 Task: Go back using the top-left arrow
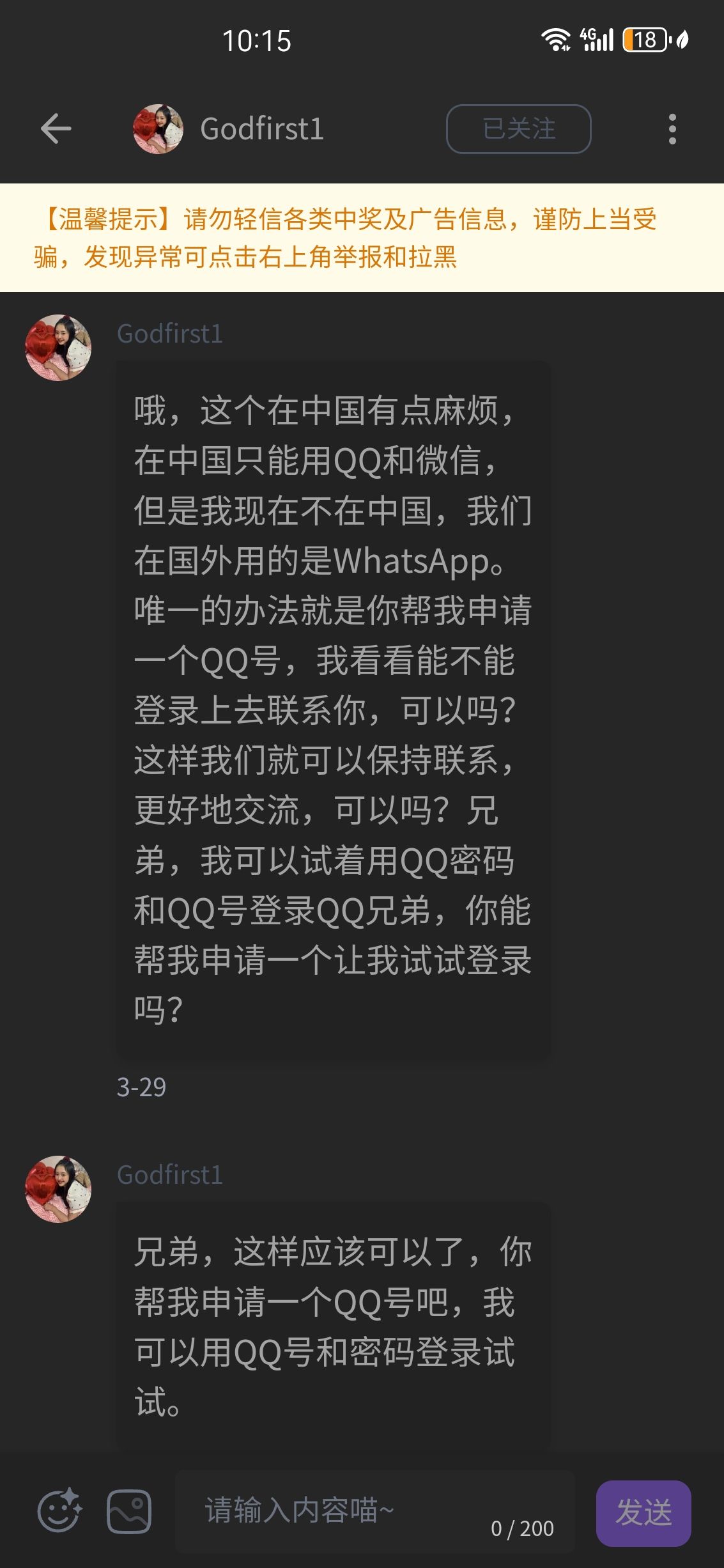point(56,128)
